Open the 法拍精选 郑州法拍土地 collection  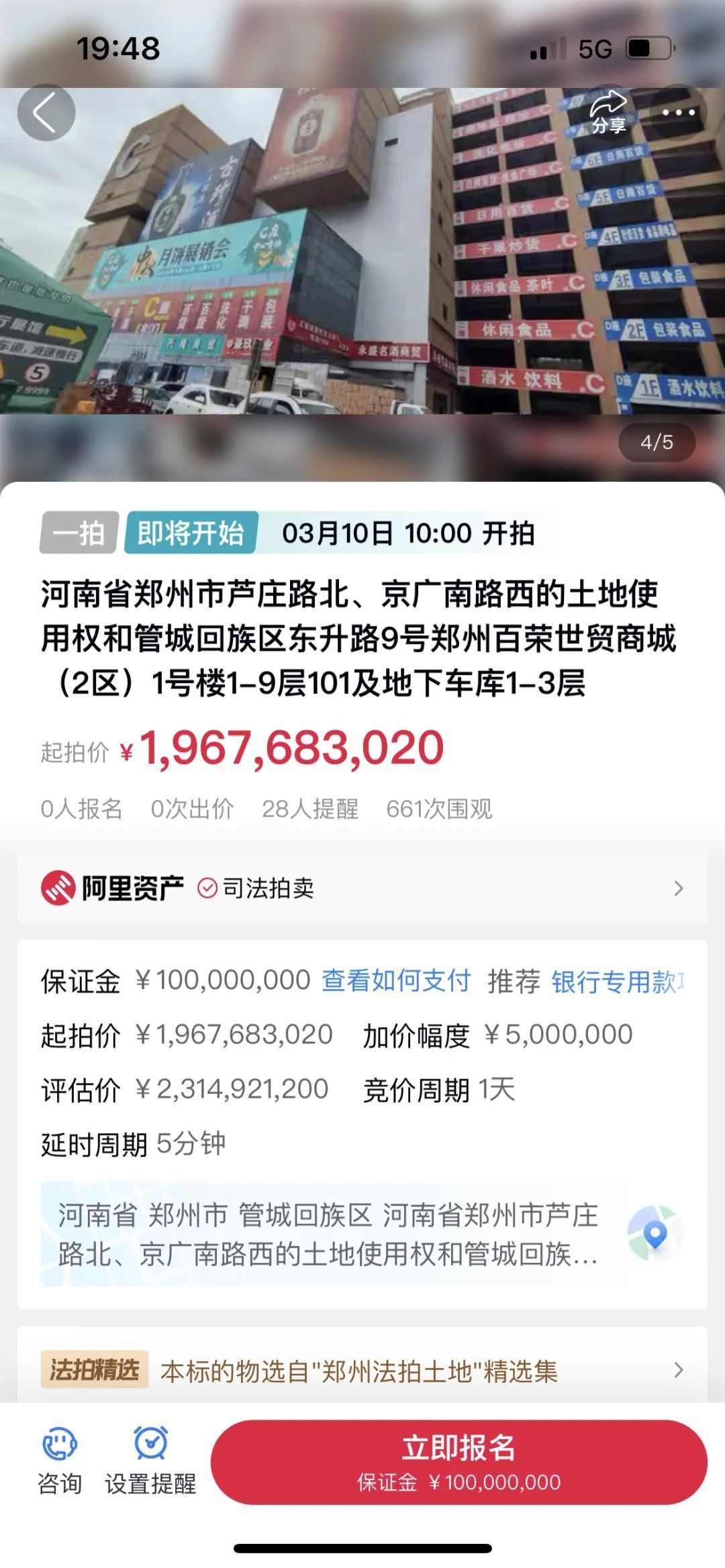(362, 1371)
